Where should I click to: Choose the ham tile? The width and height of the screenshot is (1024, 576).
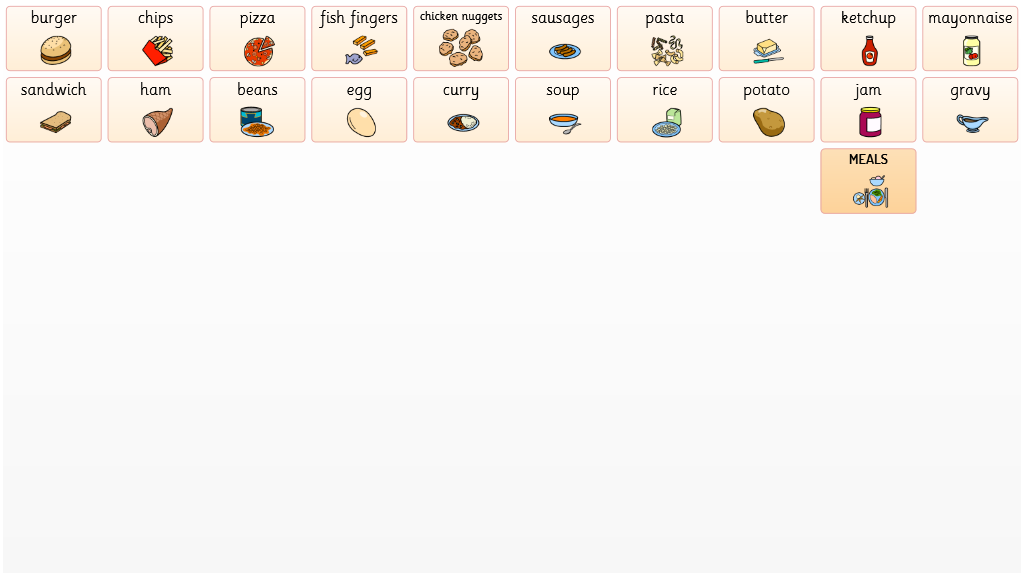156,110
